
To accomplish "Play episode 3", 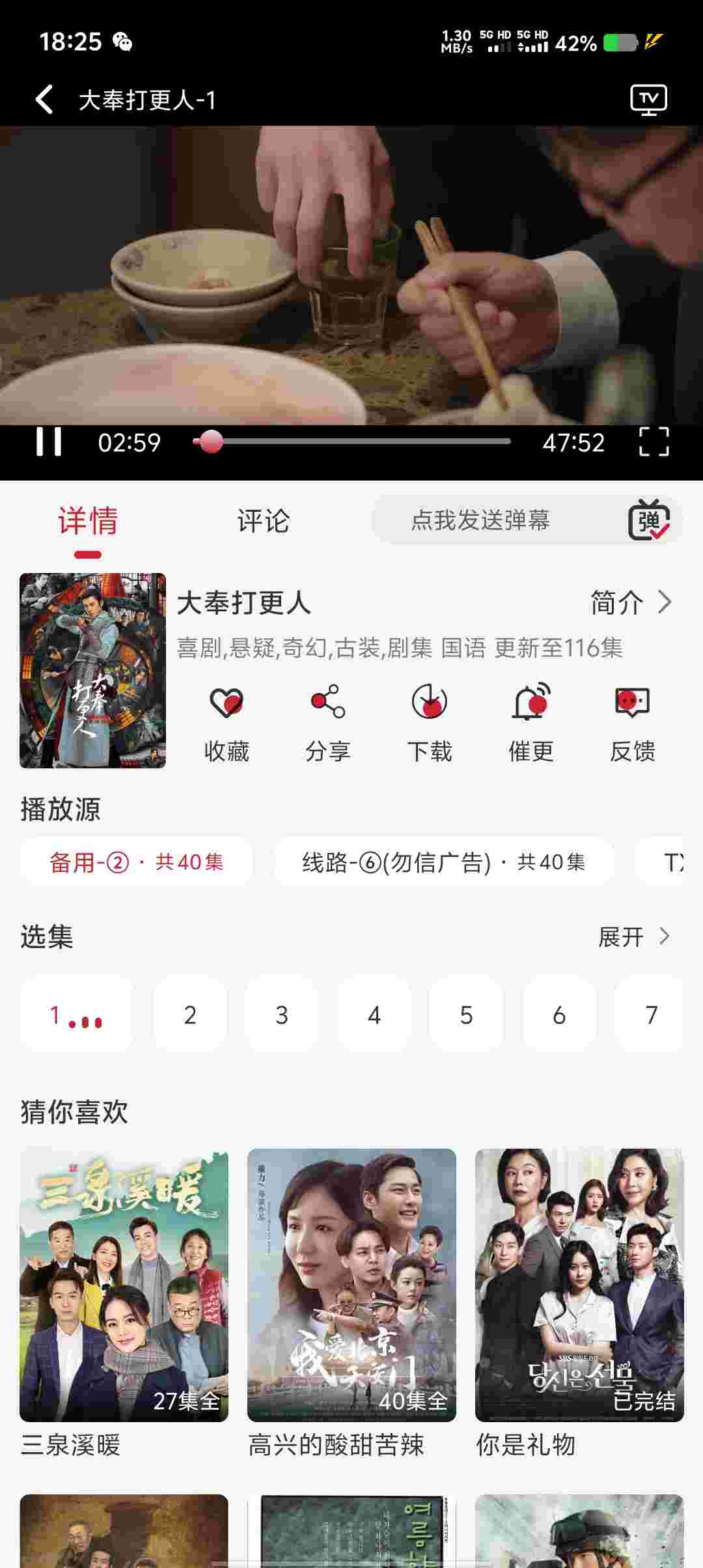I will tap(282, 1015).
